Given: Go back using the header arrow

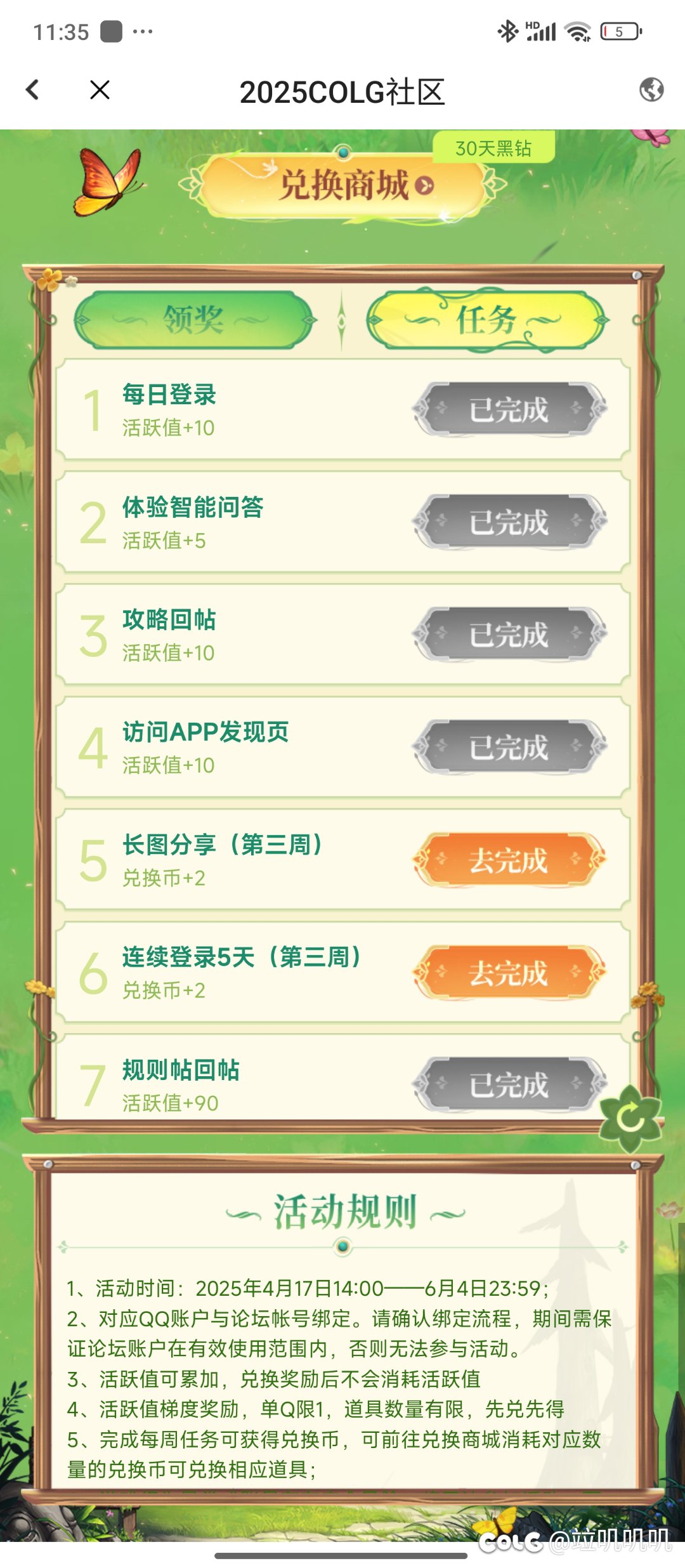Looking at the screenshot, I should tap(33, 90).
